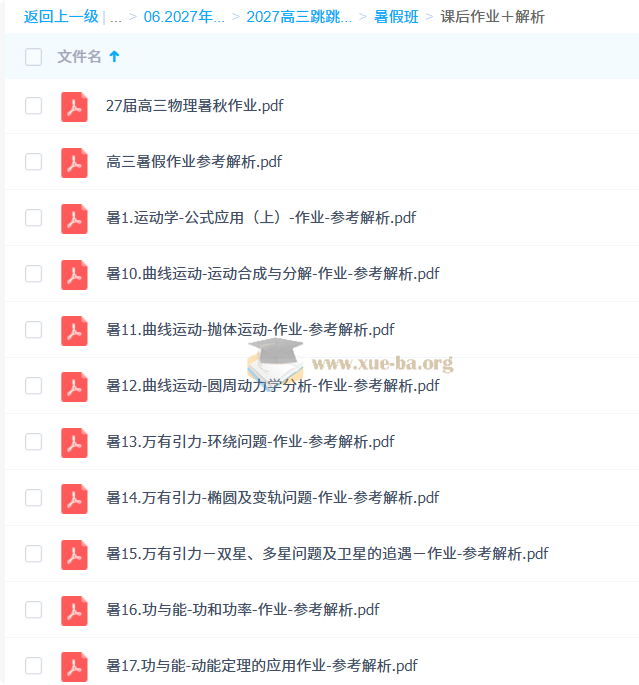Open the 暑12.曲线运动-圆周动力学分析 file
639x685 pixels.
pyautogui.click(x=273, y=386)
